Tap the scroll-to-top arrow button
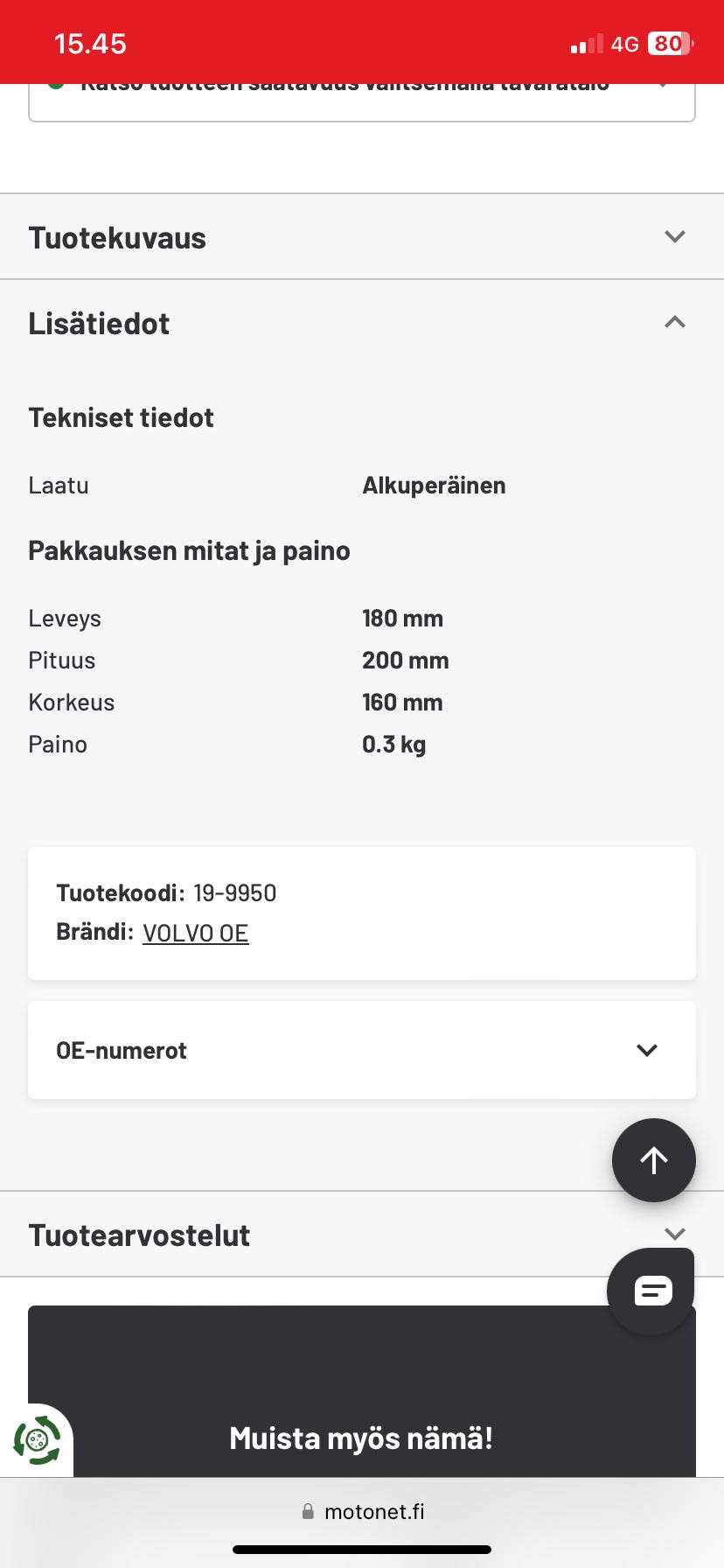This screenshot has height=1568, width=724. pos(653,1159)
